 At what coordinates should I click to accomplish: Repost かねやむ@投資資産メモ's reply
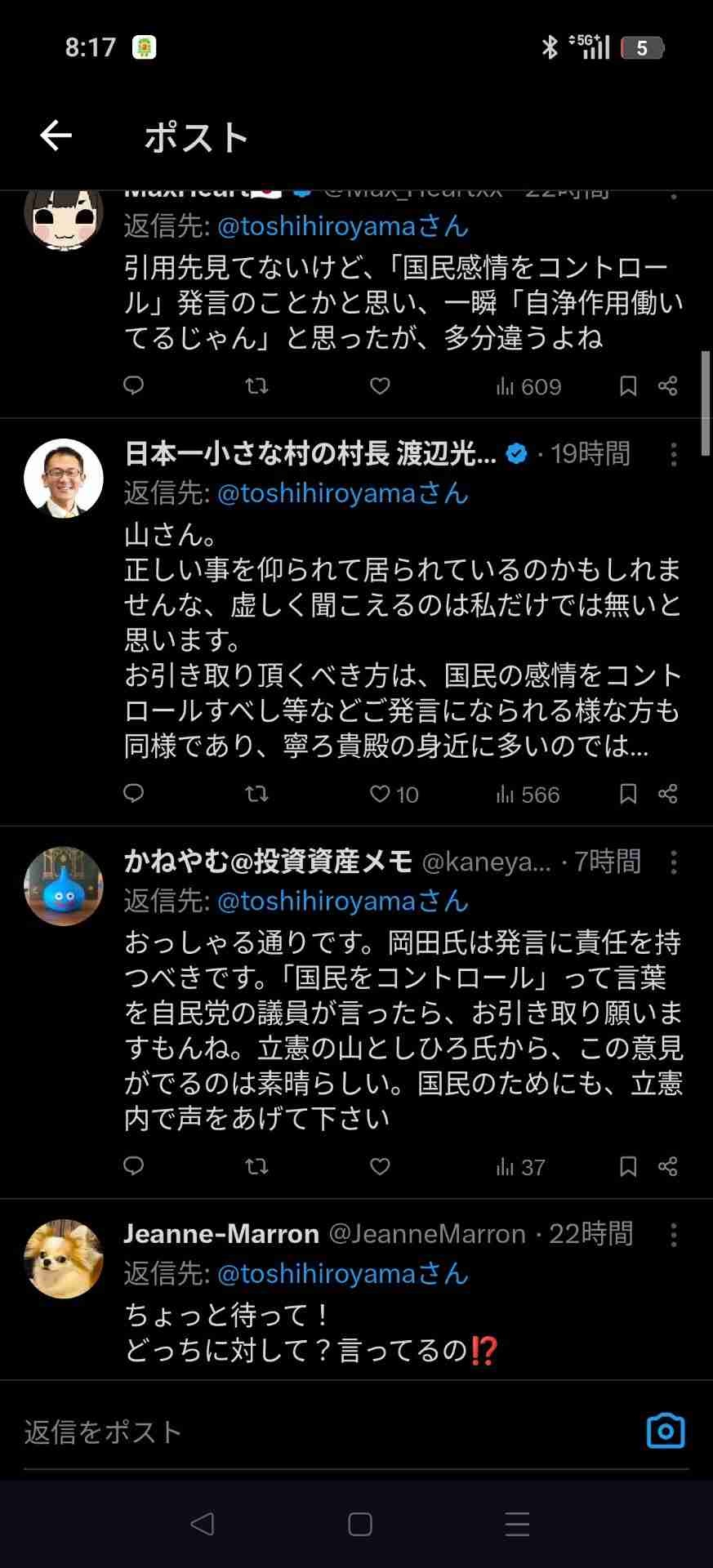[256, 1166]
